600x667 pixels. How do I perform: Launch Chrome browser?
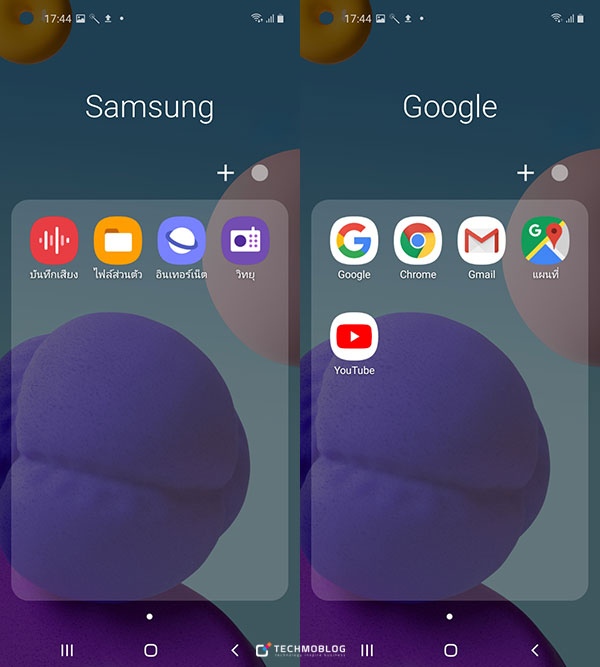[418, 241]
